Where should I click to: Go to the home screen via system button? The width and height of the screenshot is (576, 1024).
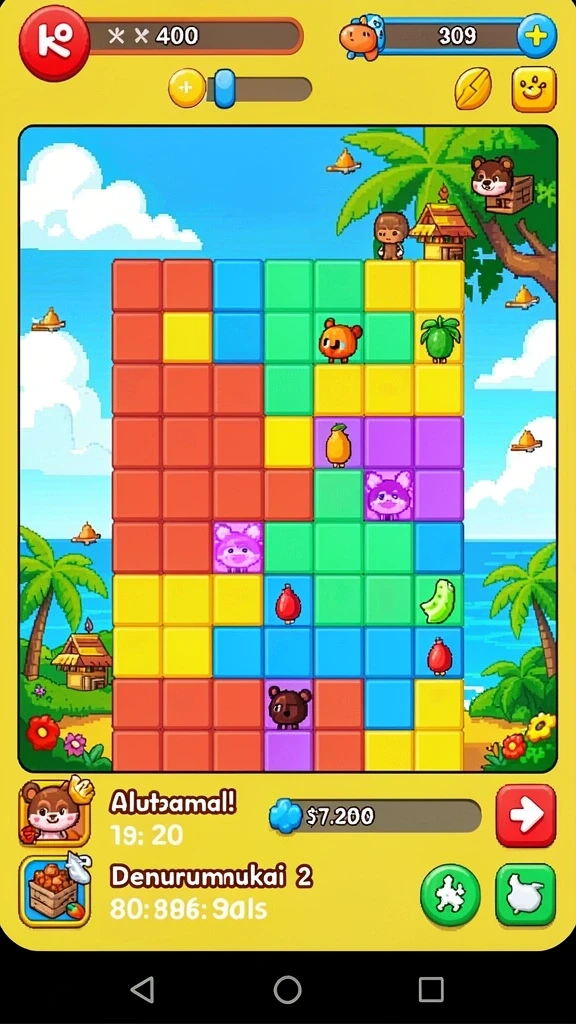(x=287, y=989)
